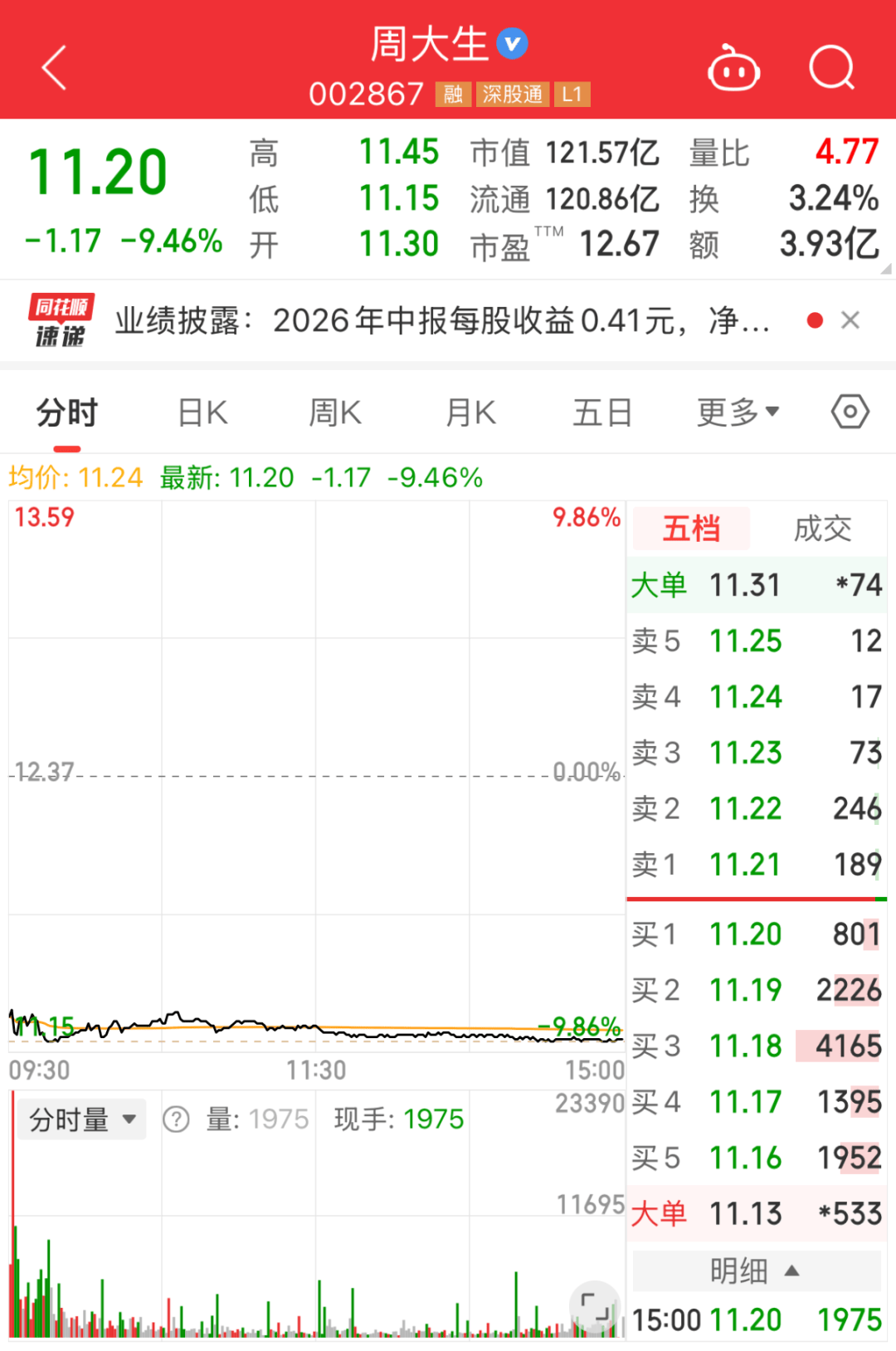Select the 五档 order book tab
This screenshot has height=1351, width=896.
click(x=691, y=529)
